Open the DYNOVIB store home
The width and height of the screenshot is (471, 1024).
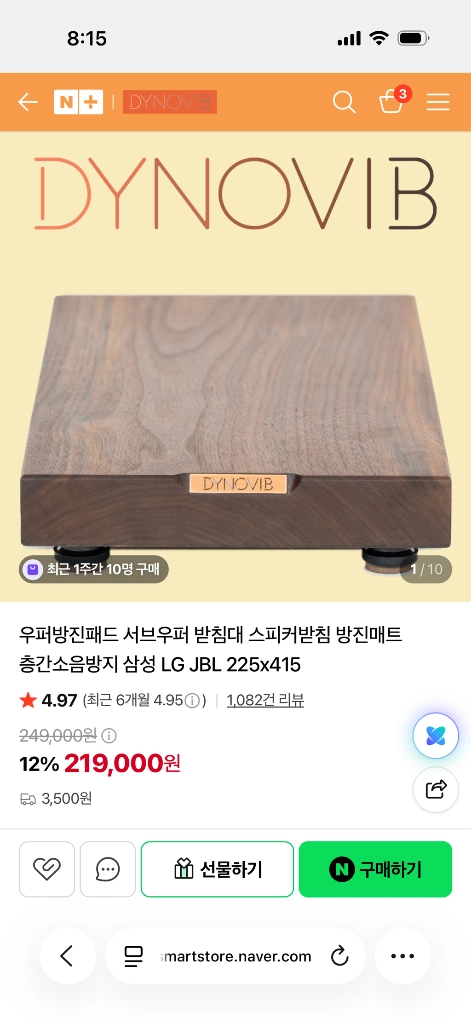170,102
